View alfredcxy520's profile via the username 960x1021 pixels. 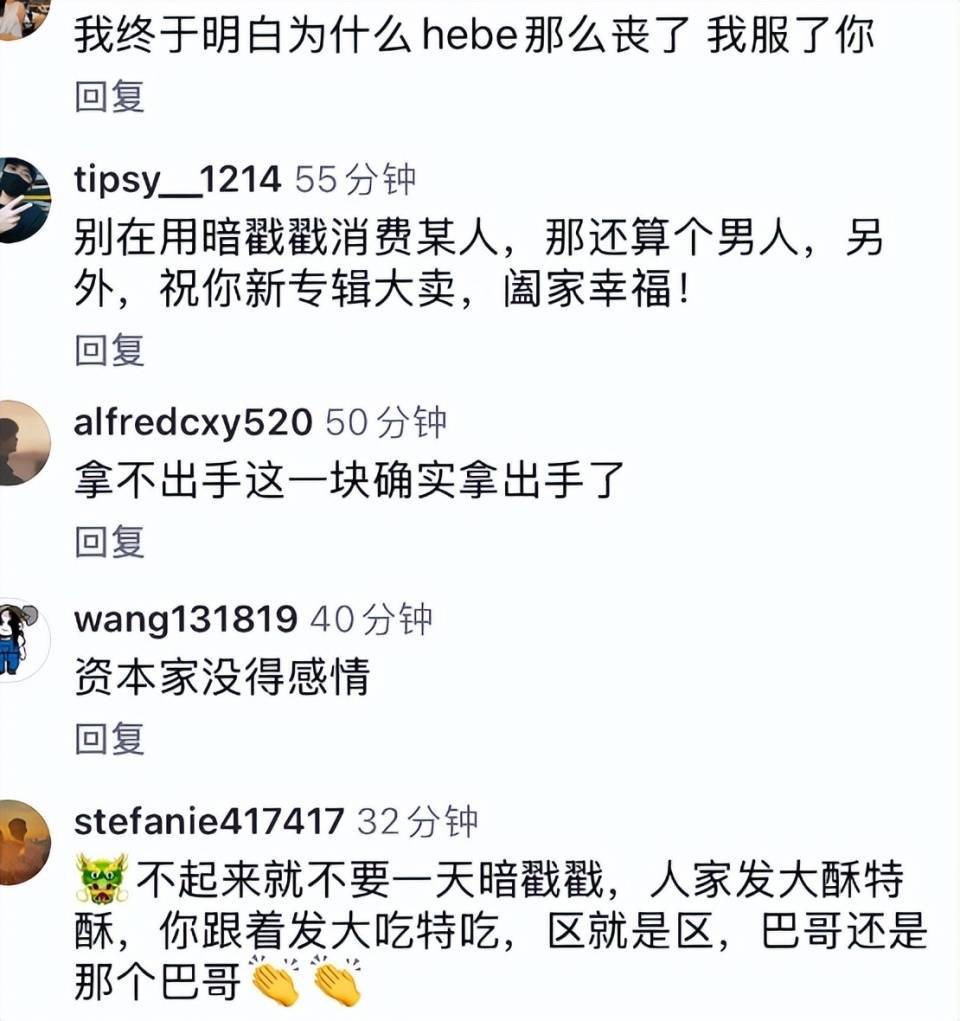click(x=193, y=423)
